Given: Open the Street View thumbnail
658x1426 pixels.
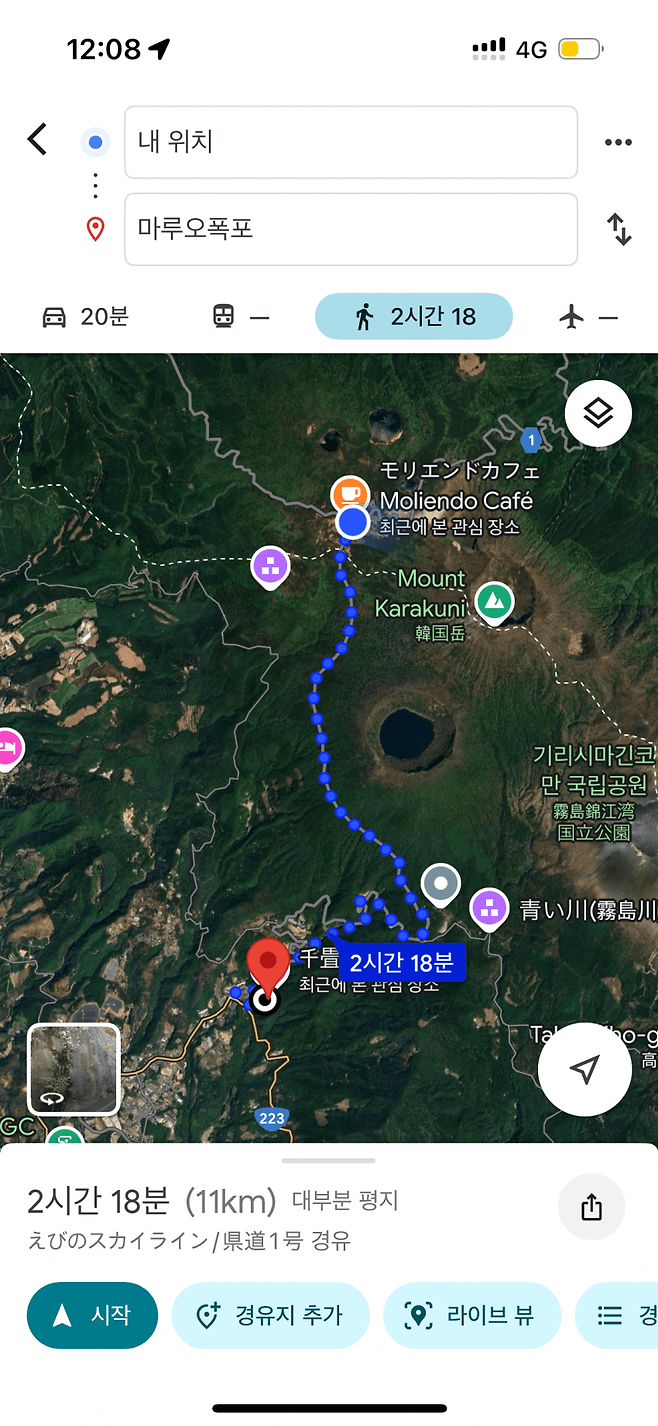Looking at the screenshot, I should (73, 1069).
